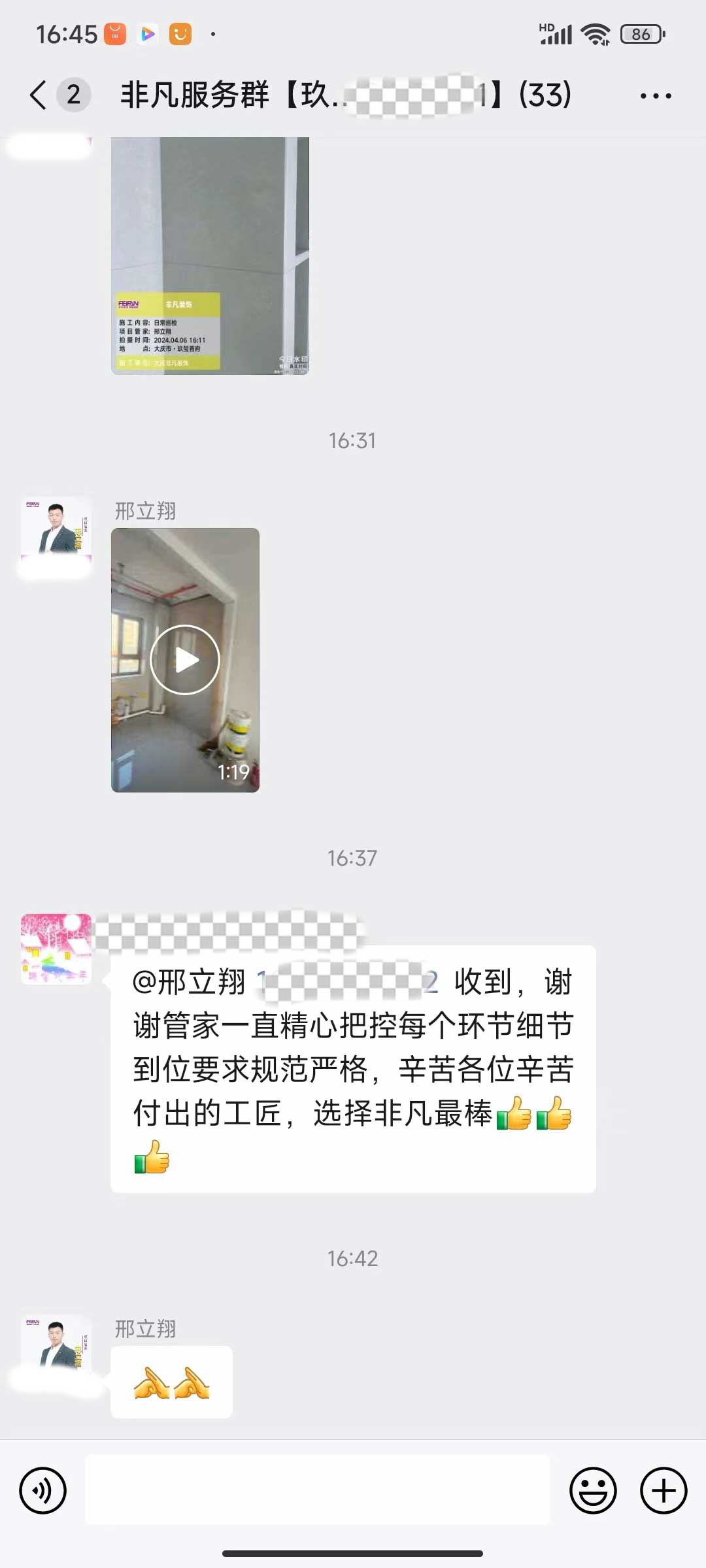Open the emoji picker
This screenshot has height=1568, width=706.
click(593, 1491)
